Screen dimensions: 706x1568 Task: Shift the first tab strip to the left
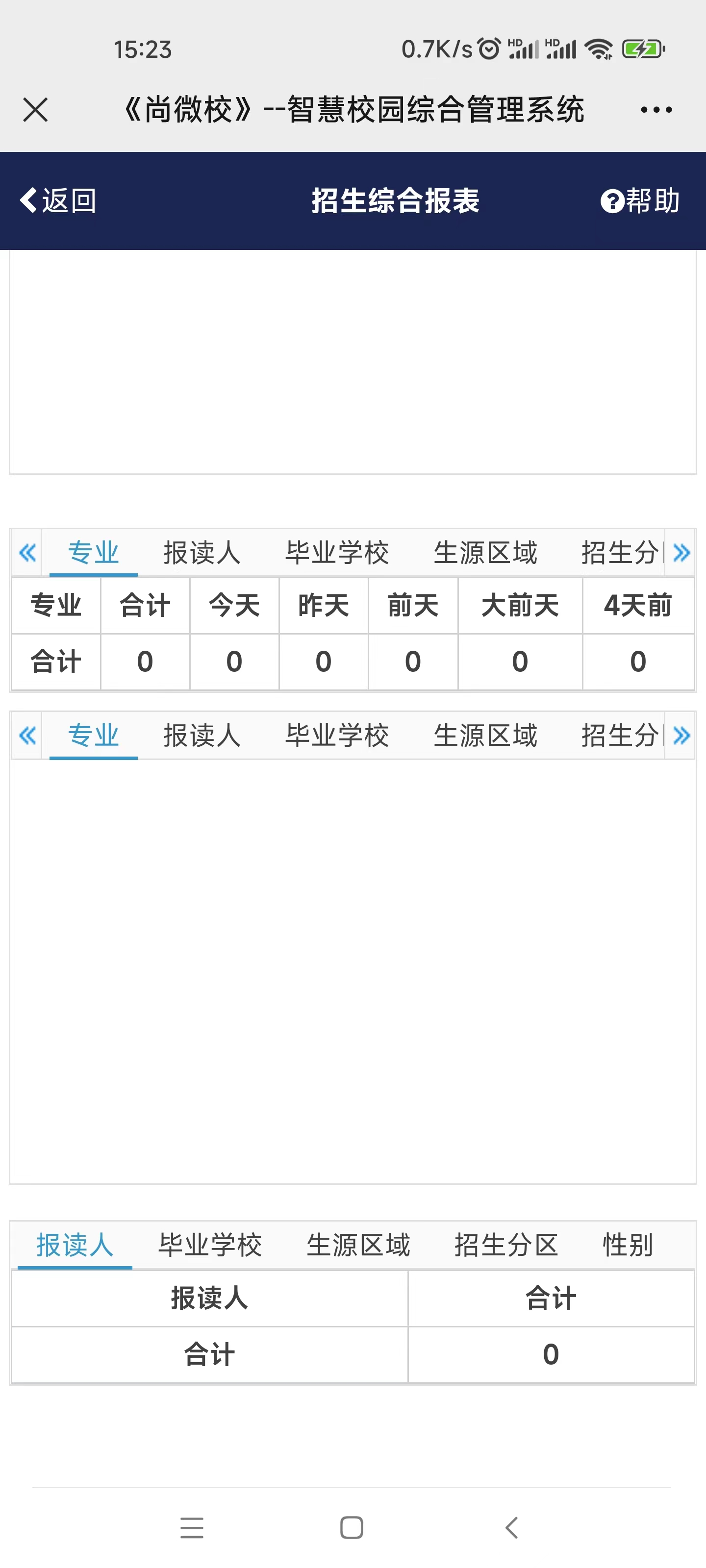tap(27, 553)
